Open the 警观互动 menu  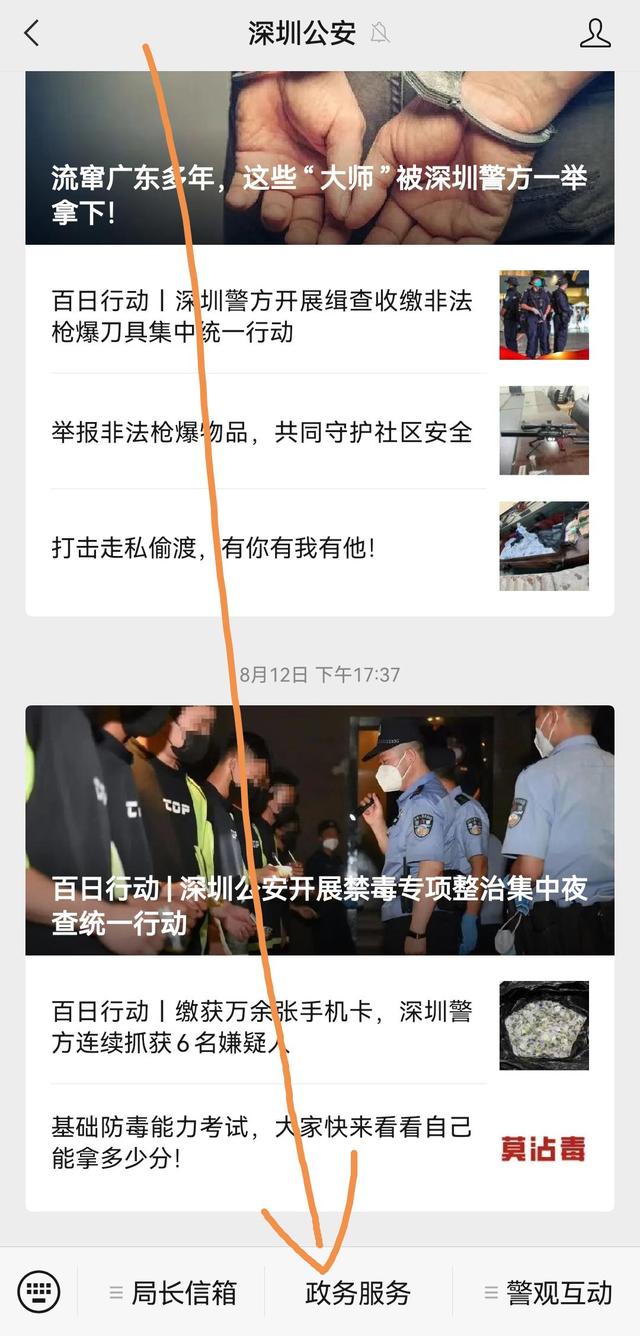tap(547, 1292)
